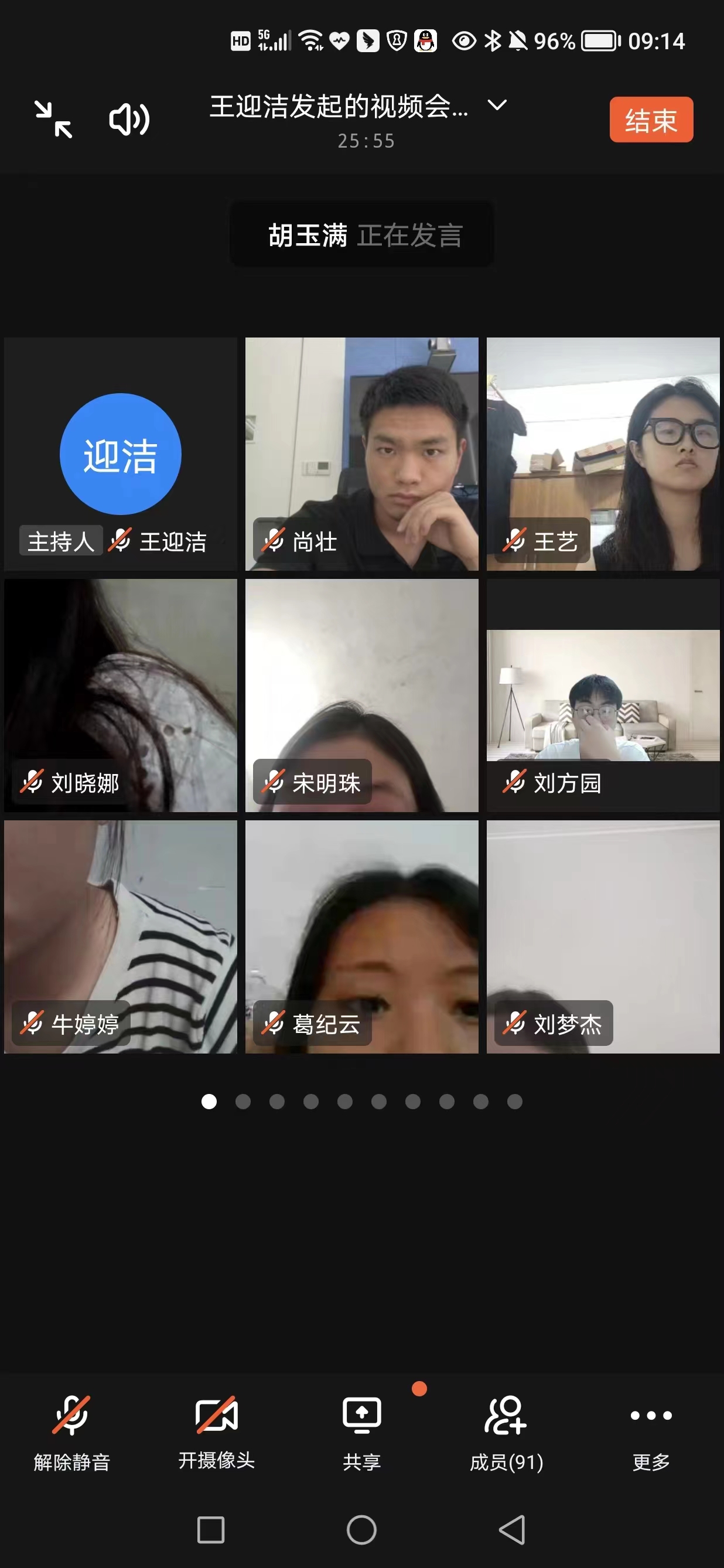Open 宋明珠's video tile
The width and height of the screenshot is (724, 1568).
pos(361,695)
